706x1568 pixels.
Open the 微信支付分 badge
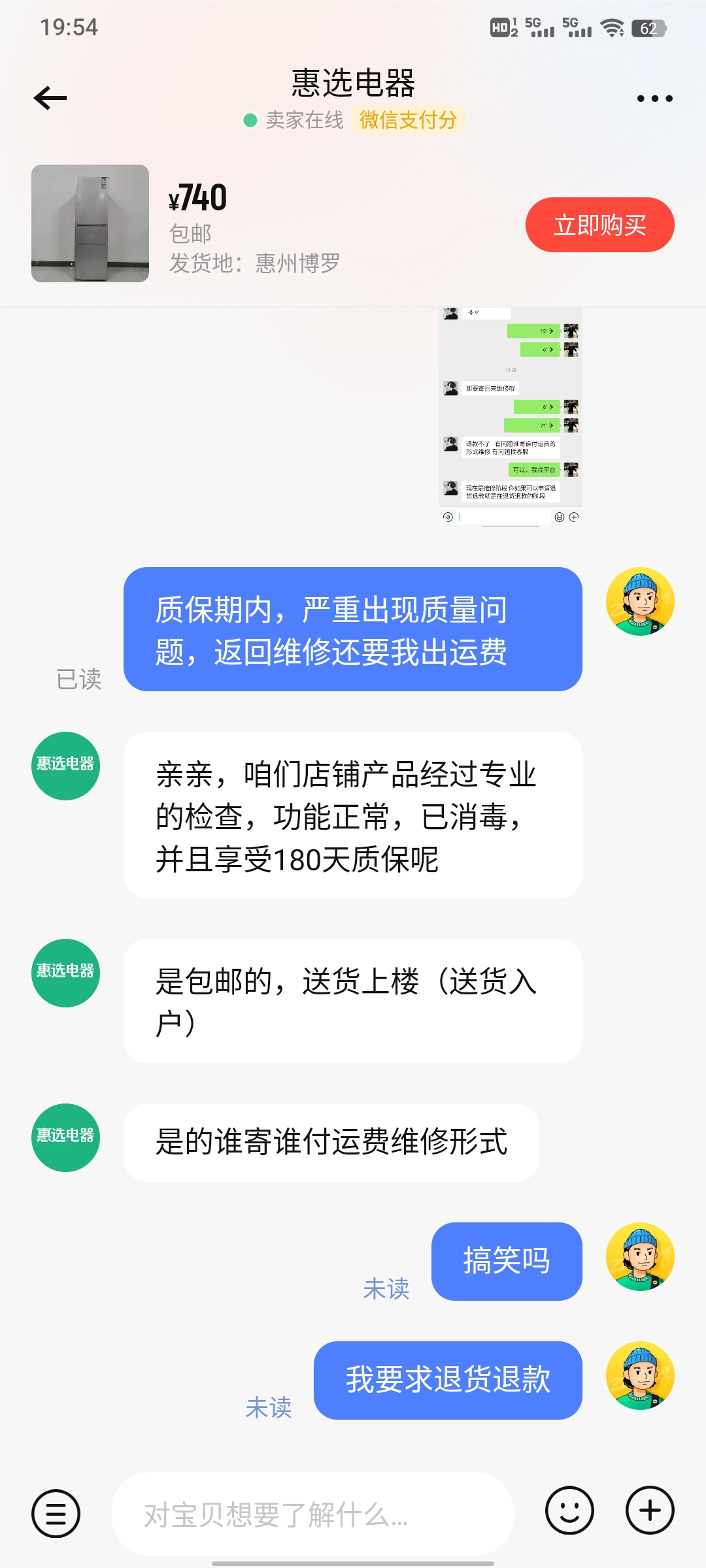click(x=408, y=120)
